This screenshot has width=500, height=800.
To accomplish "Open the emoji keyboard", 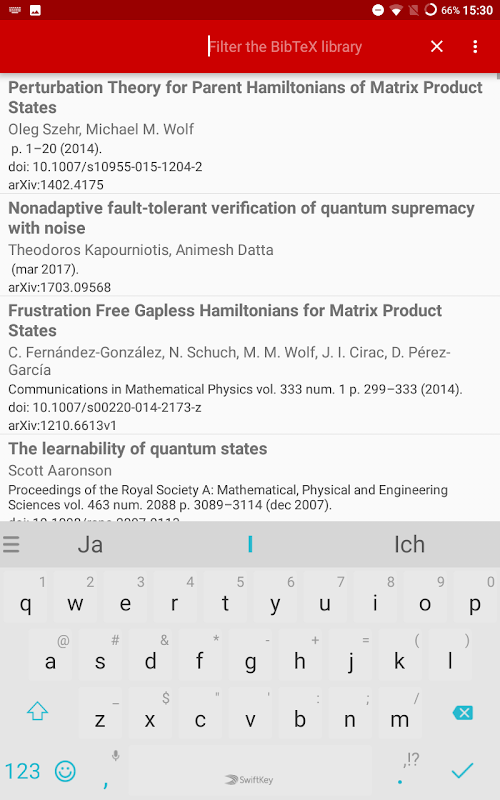I will point(65,771).
